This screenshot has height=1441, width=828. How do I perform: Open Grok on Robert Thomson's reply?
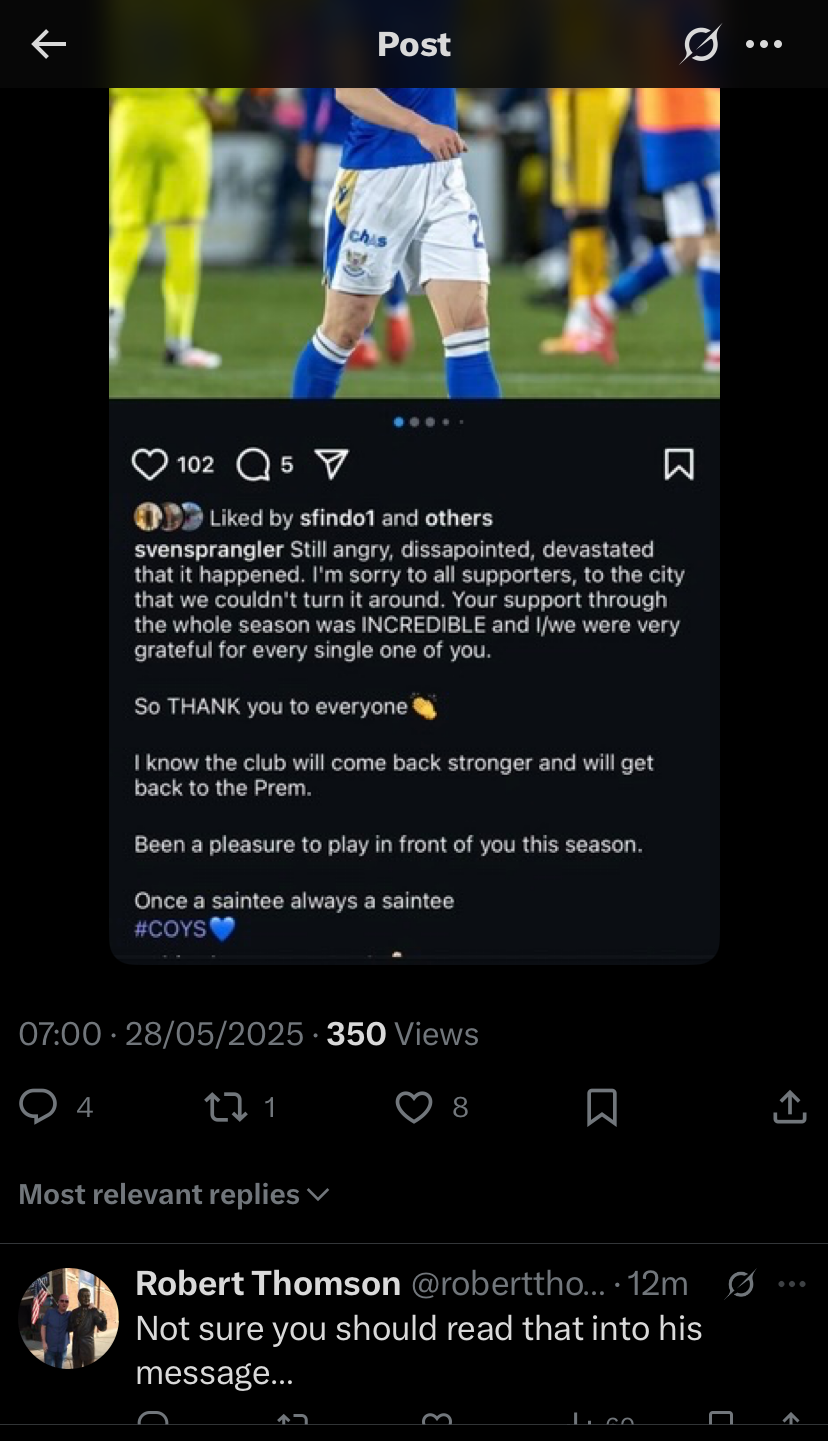click(740, 1283)
